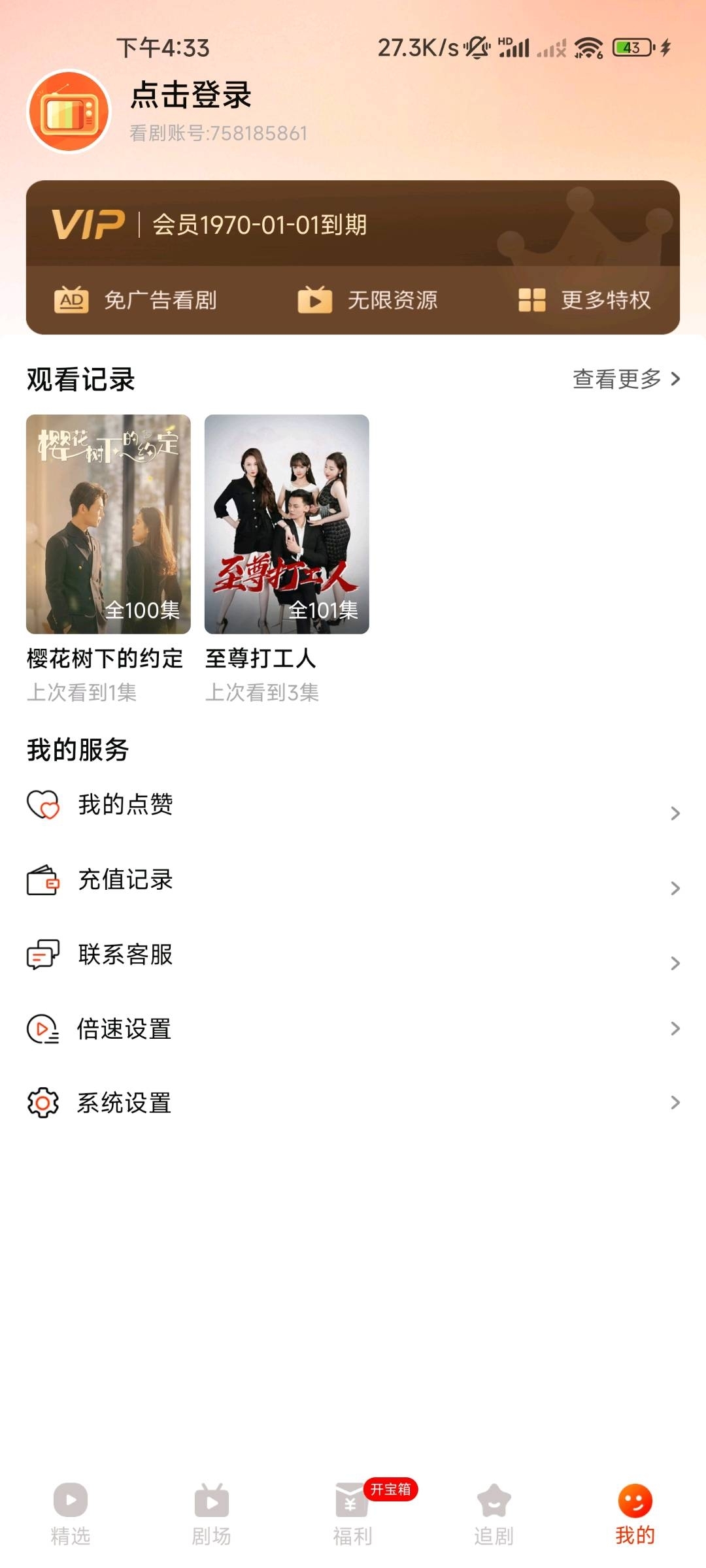
Task: Switch to the 精选 tab
Action: [x=71, y=1514]
